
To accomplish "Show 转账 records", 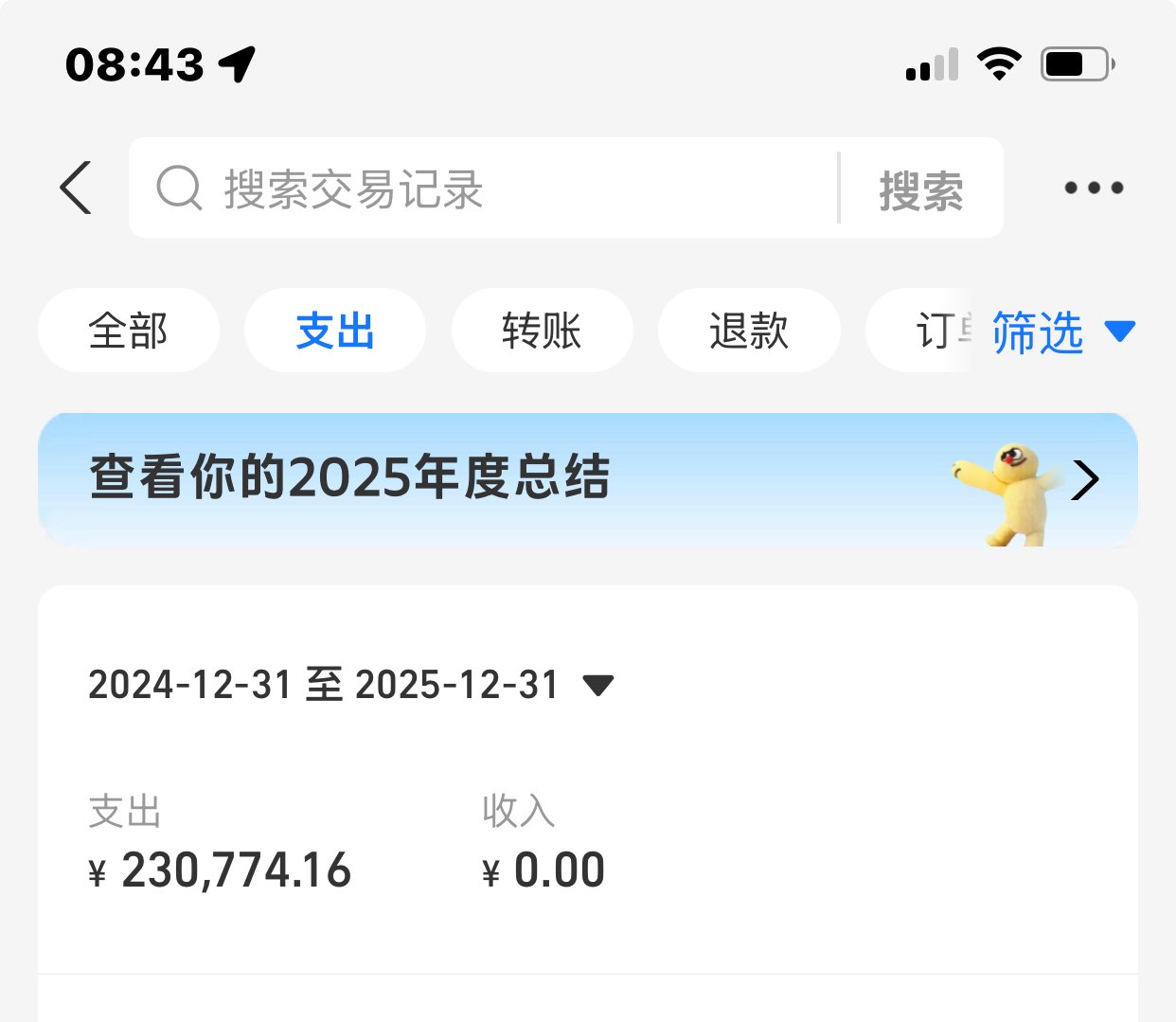I will click(x=542, y=331).
